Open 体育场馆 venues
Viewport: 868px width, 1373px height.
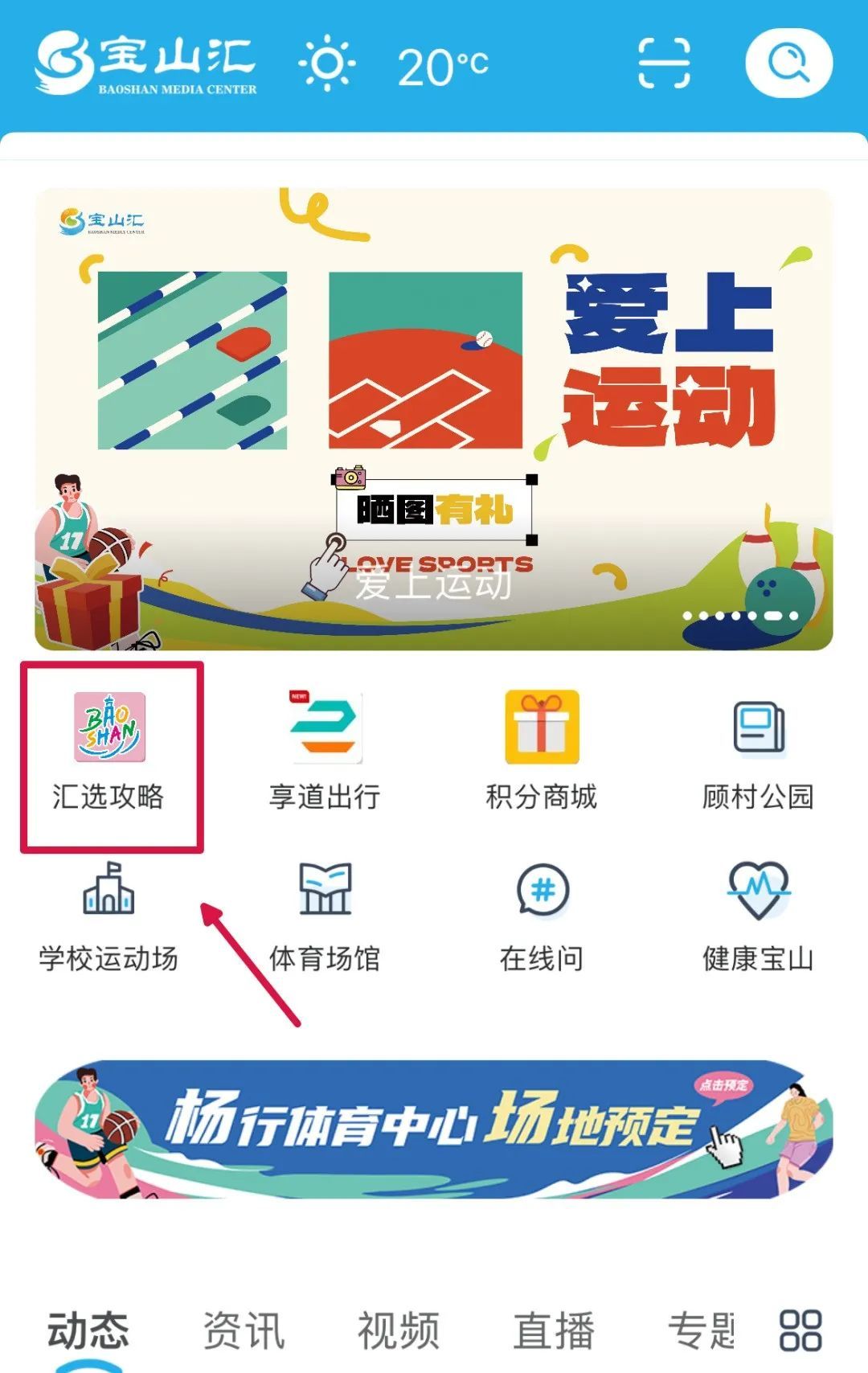coord(325,916)
